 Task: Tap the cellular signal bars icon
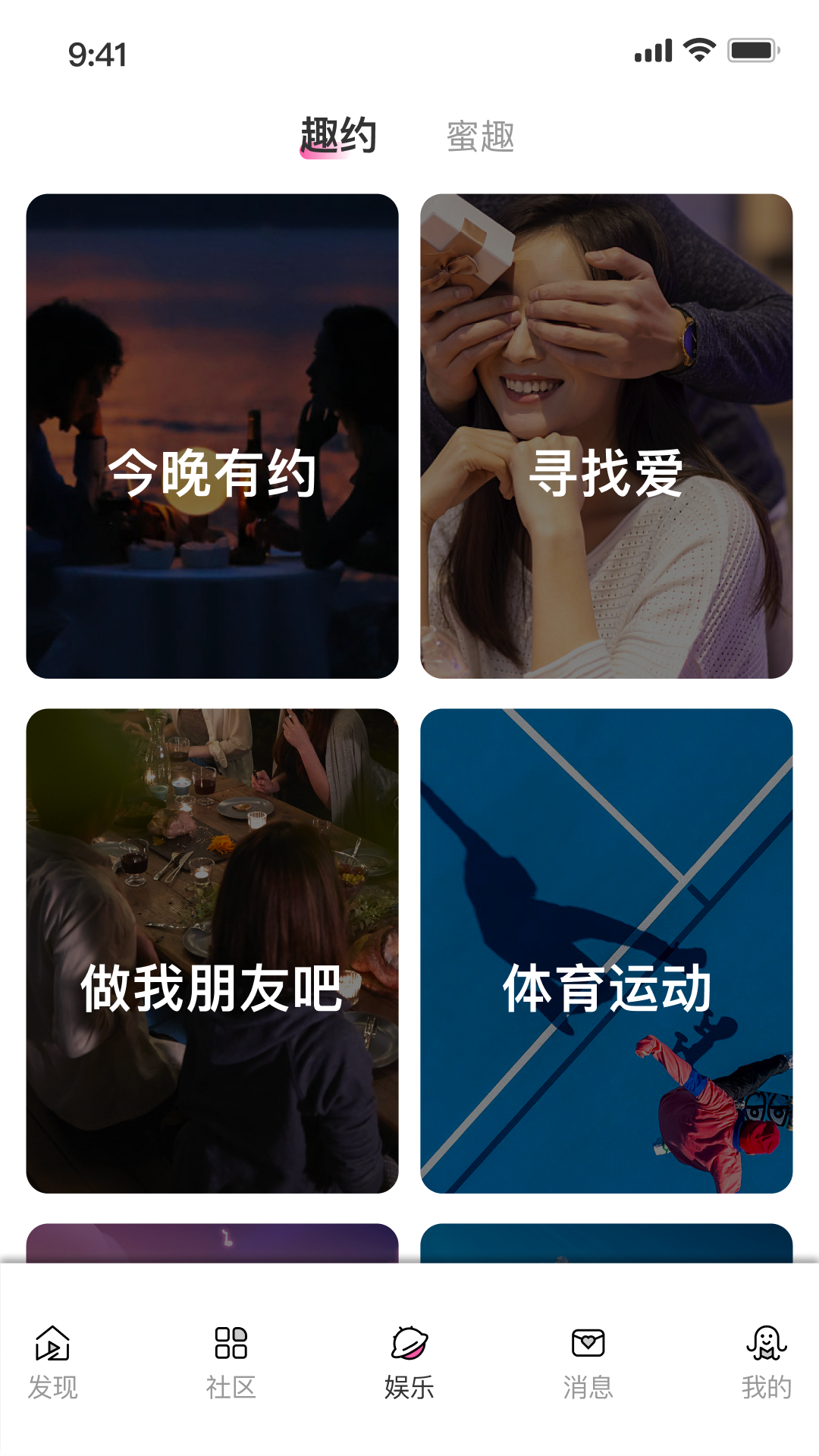(654, 50)
